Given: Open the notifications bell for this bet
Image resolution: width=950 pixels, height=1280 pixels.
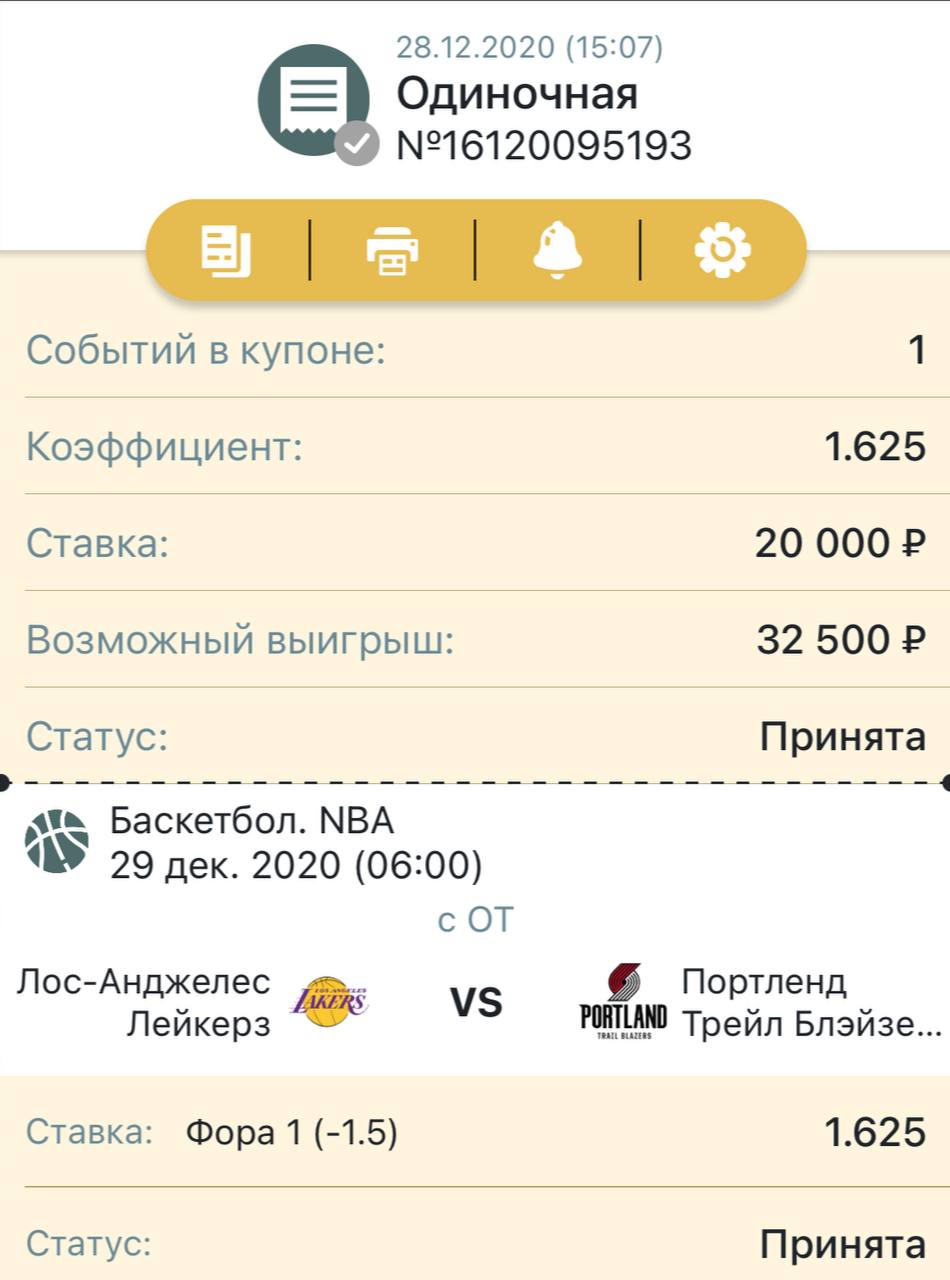Looking at the screenshot, I should (x=557, y=250).
